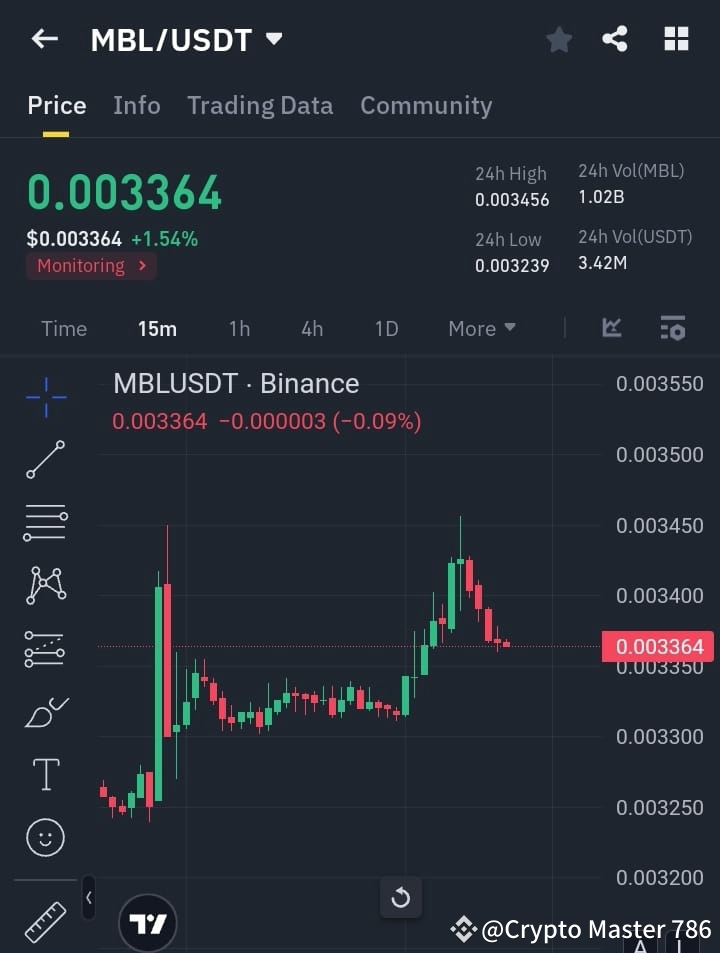Select the crosshair cursor tool
This screenshot has width=720, height=953.
(45, 398)
